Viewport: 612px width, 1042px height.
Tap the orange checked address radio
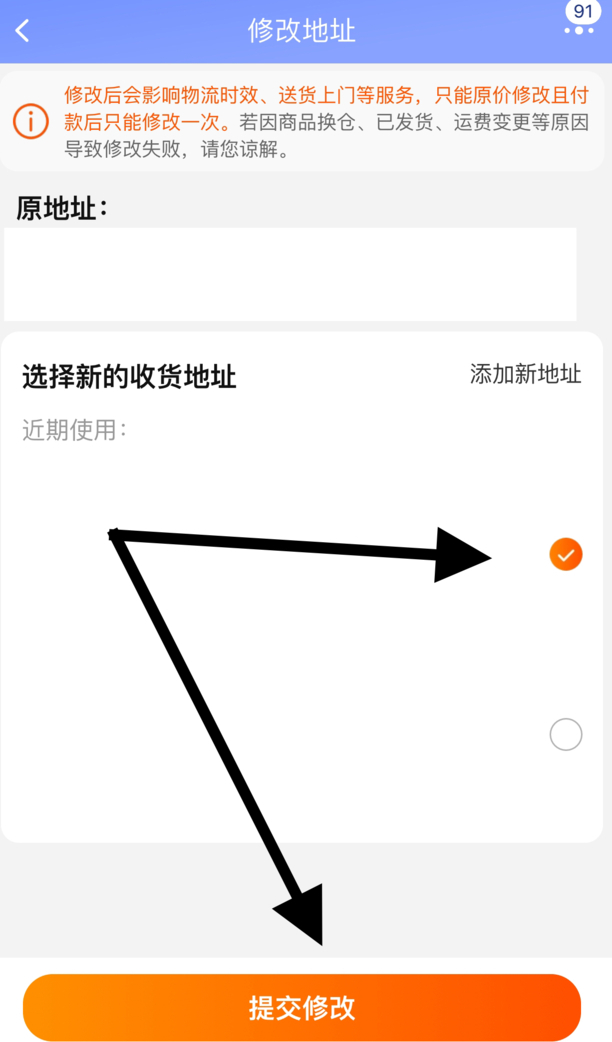pyautogui.click(x=565, y=554)
